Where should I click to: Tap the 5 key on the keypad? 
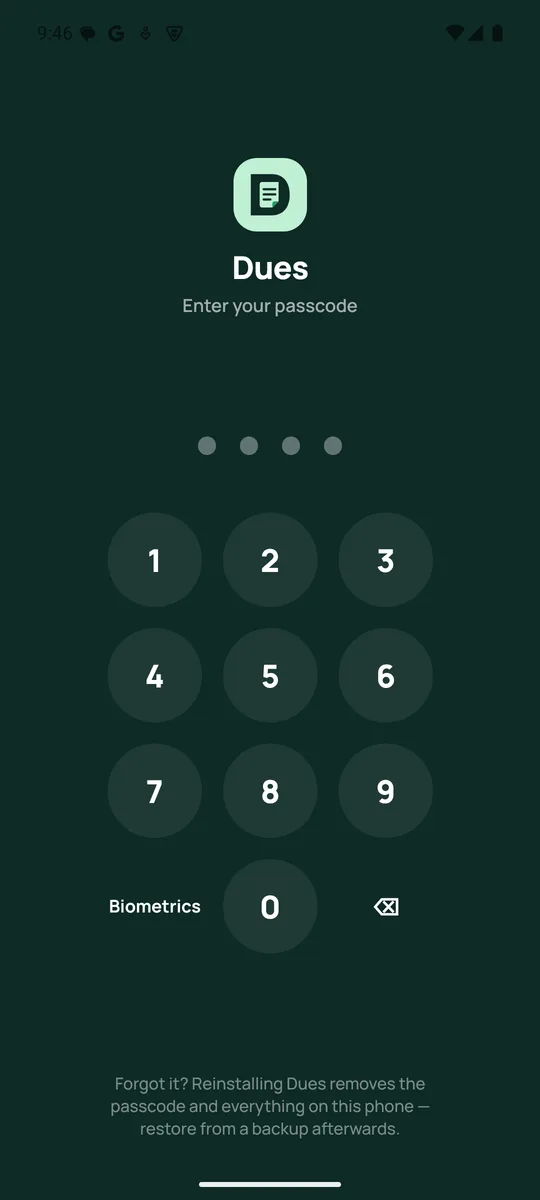(270, 676)
